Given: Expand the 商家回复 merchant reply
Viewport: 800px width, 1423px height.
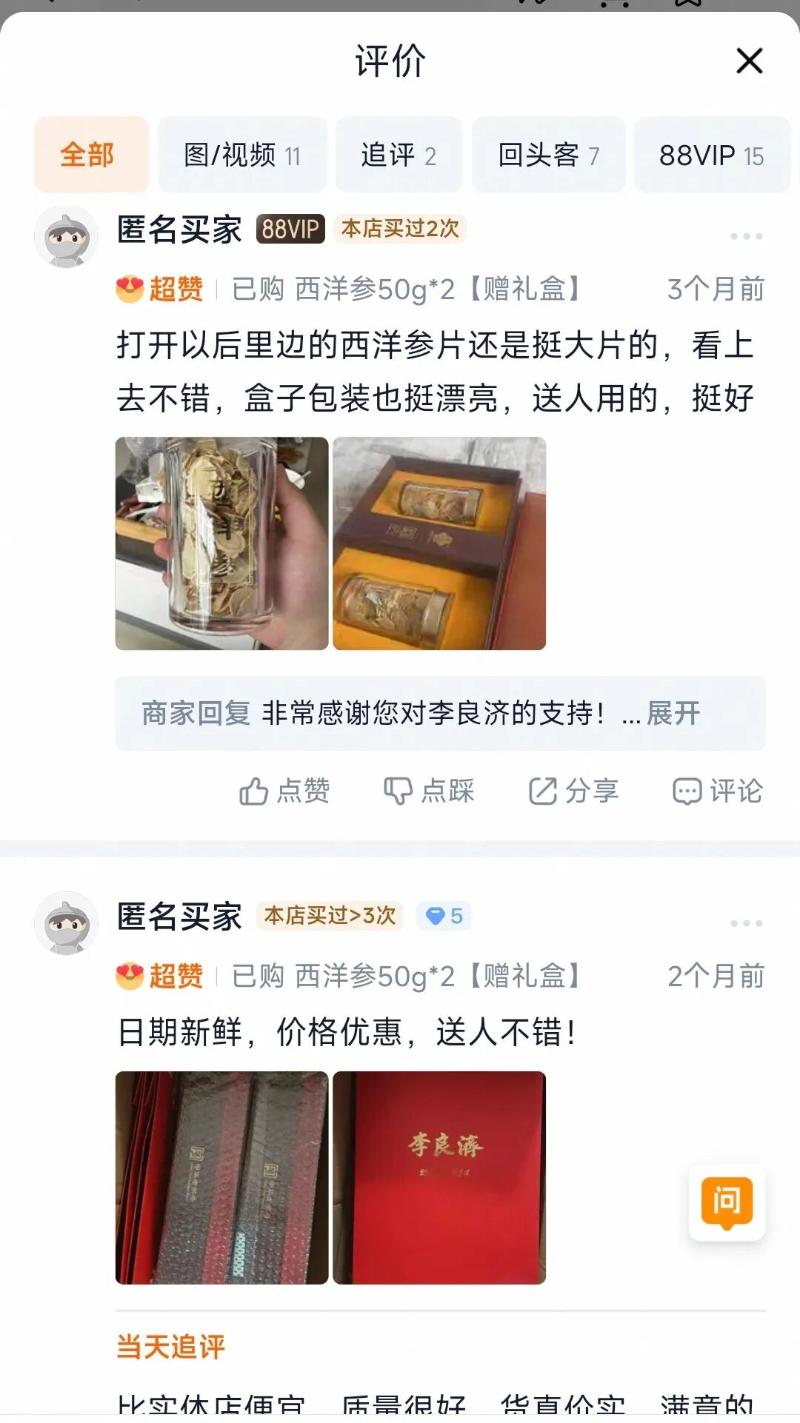Looking at the screenshot, I should pyautogui.click(x=673, y=713).
